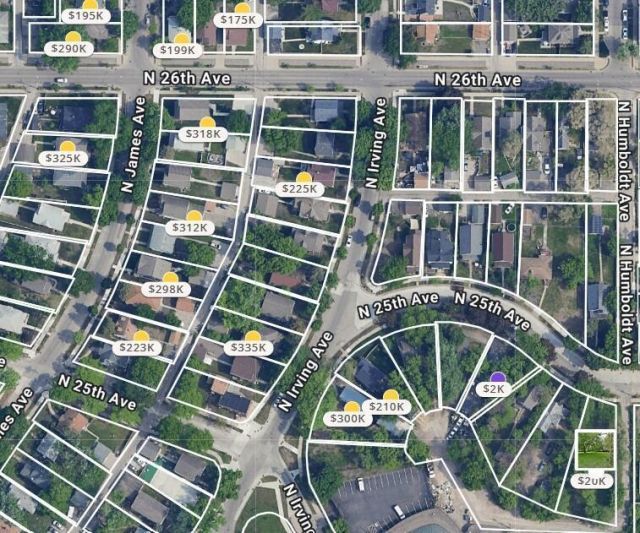
Task: Open the photo thumbnail listing marker
Action: point(596,449)
